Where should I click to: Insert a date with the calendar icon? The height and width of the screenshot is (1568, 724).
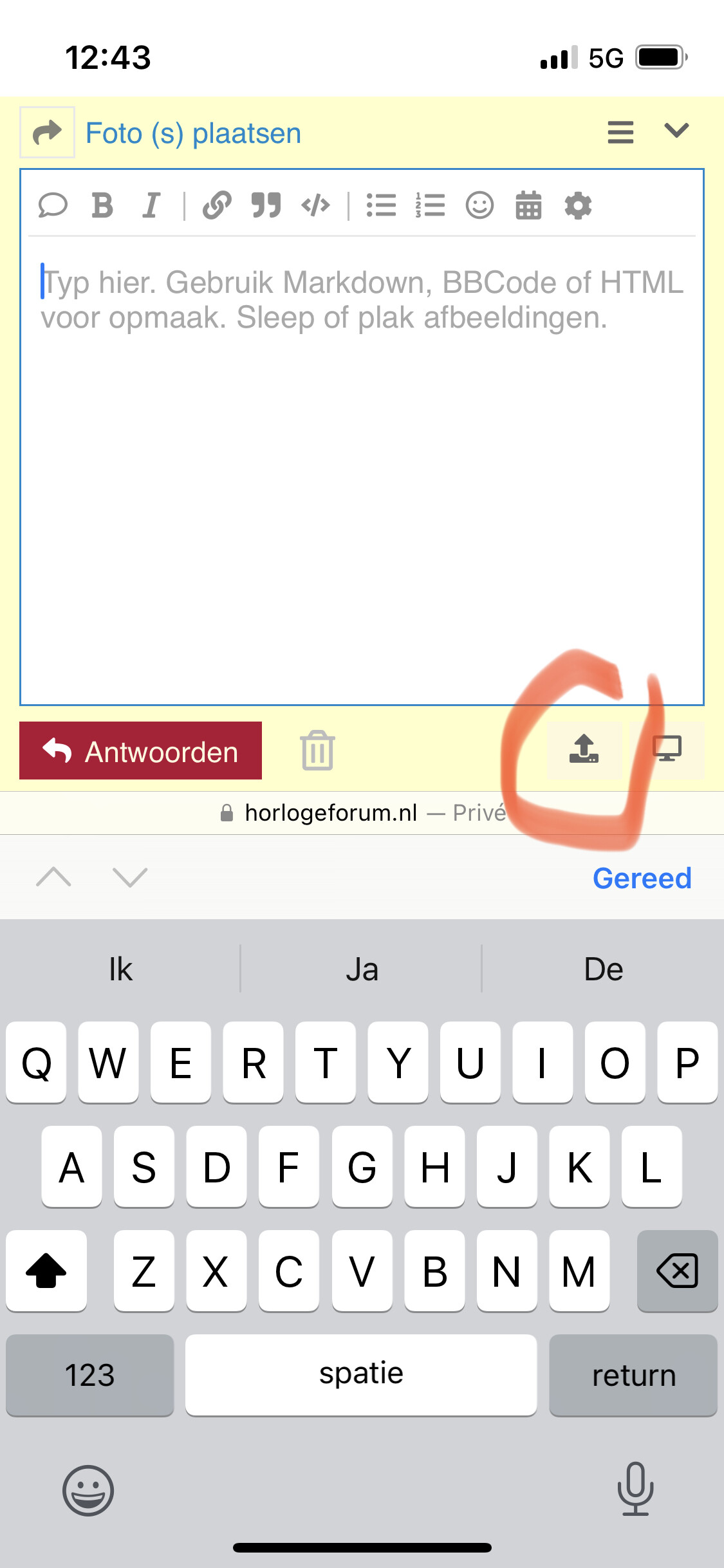pos(528,206)
